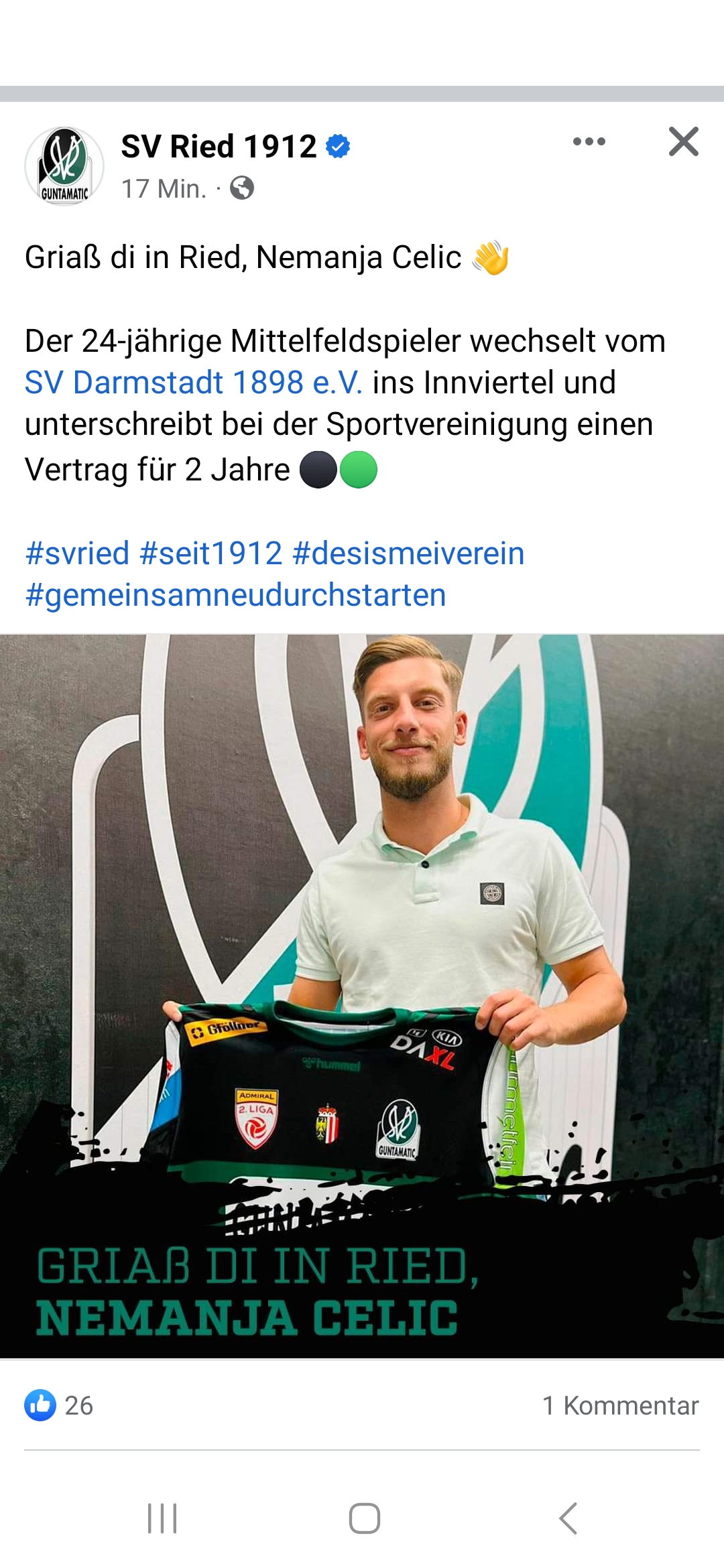Screen dimensions: 724x1568
Task: Open the 1 Kommentar section
Action: [620, 1405]
